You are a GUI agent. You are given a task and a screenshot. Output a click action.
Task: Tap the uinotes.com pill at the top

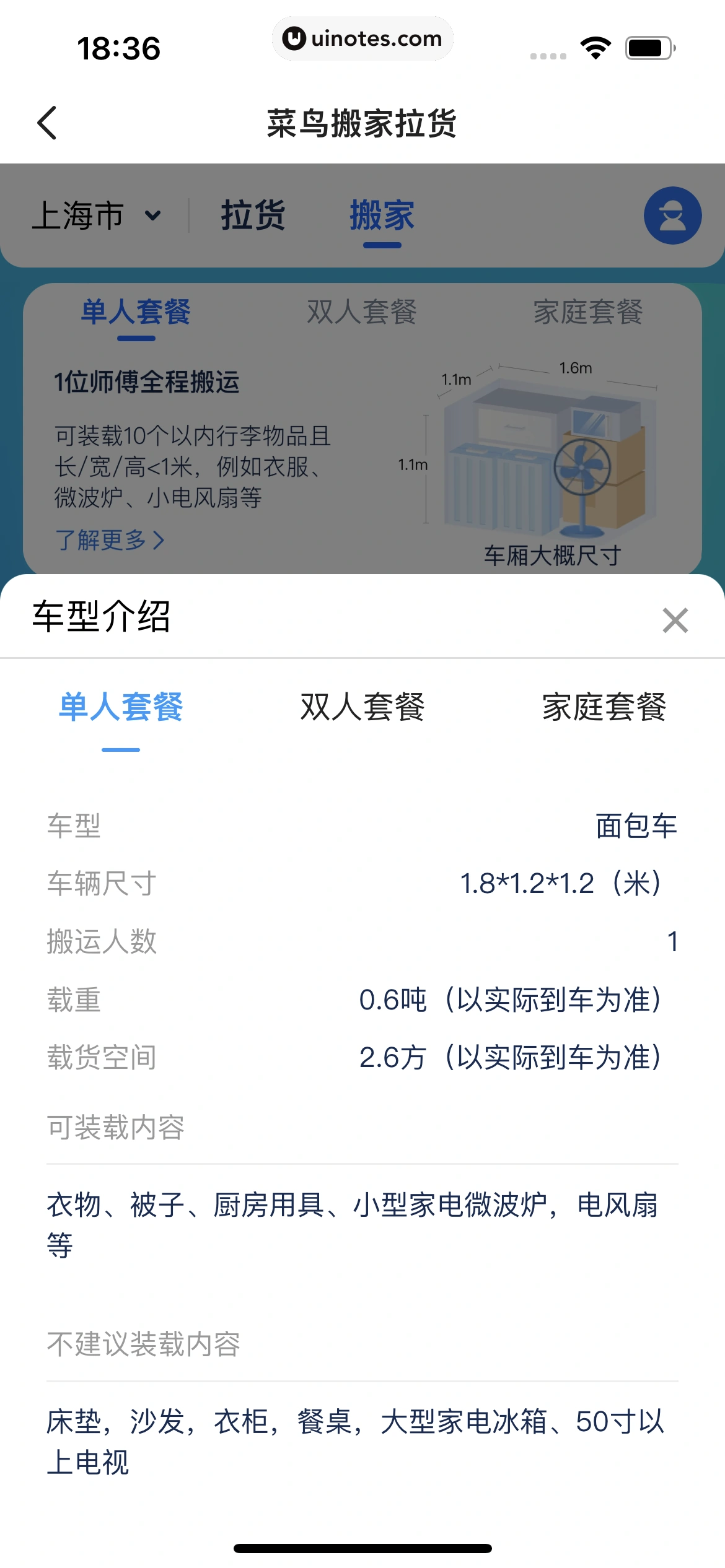[x=362, y=38]
